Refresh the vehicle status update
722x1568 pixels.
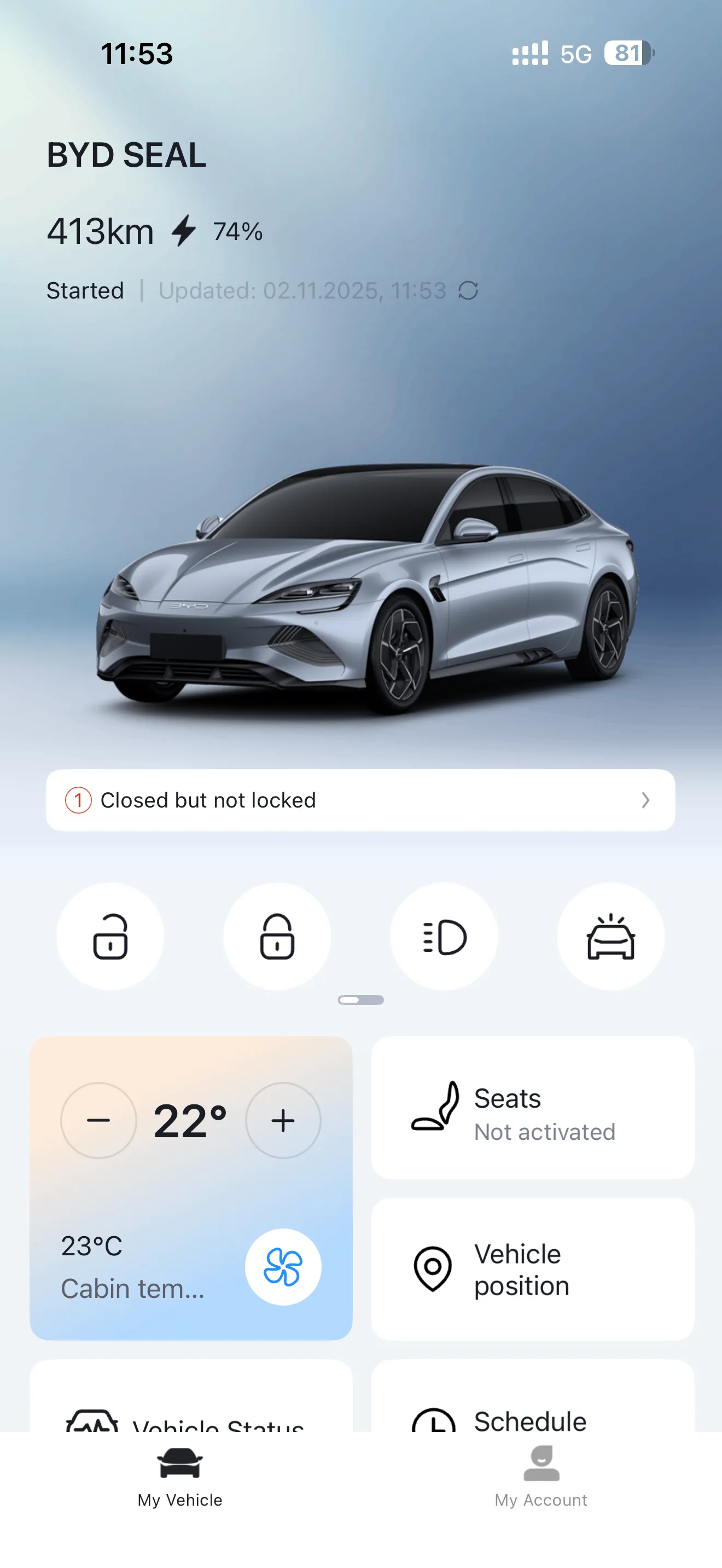click(x=468, y=291)
